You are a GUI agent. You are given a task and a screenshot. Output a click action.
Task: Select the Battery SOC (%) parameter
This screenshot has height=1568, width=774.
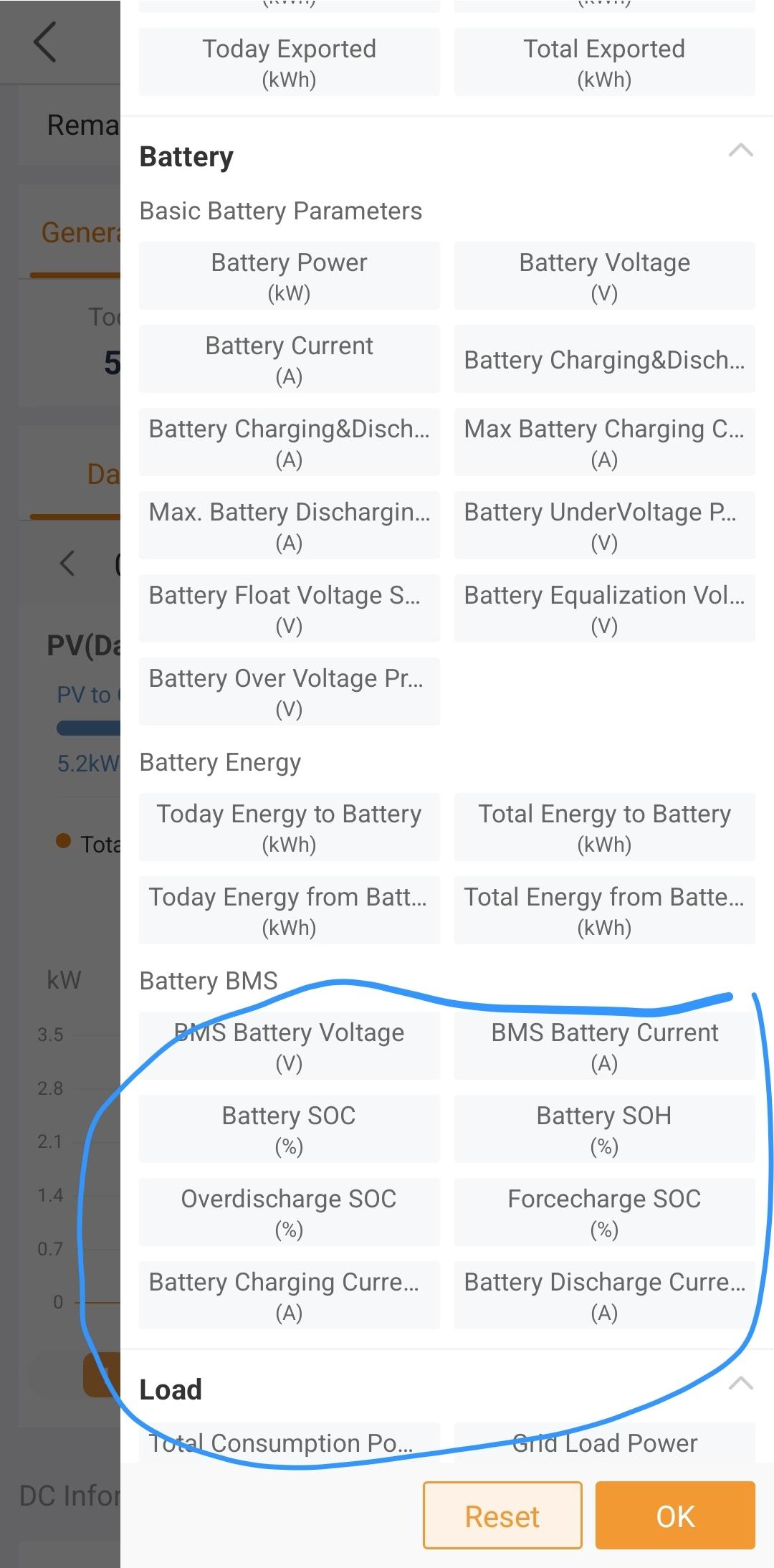point(288,1129)
